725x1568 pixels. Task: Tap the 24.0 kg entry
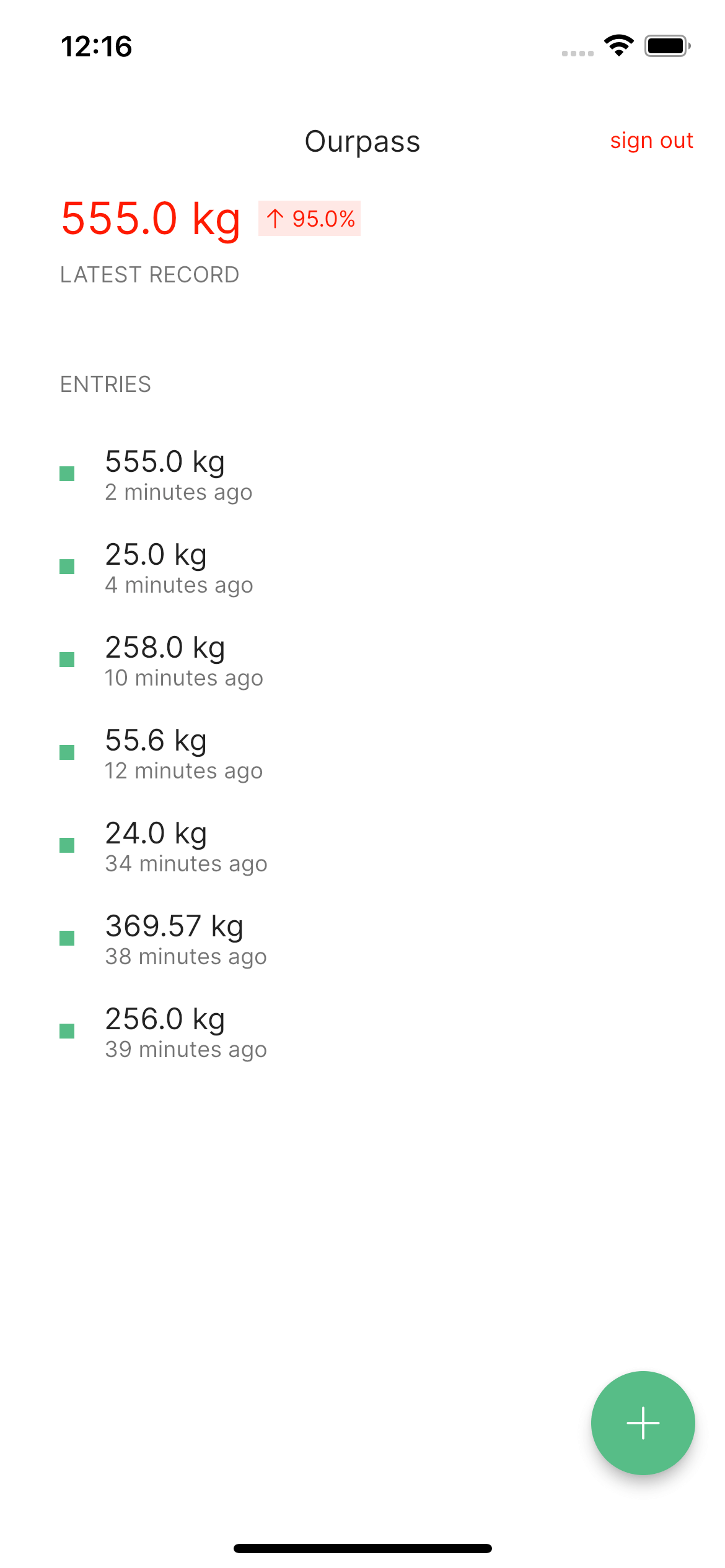click(362, 846)
